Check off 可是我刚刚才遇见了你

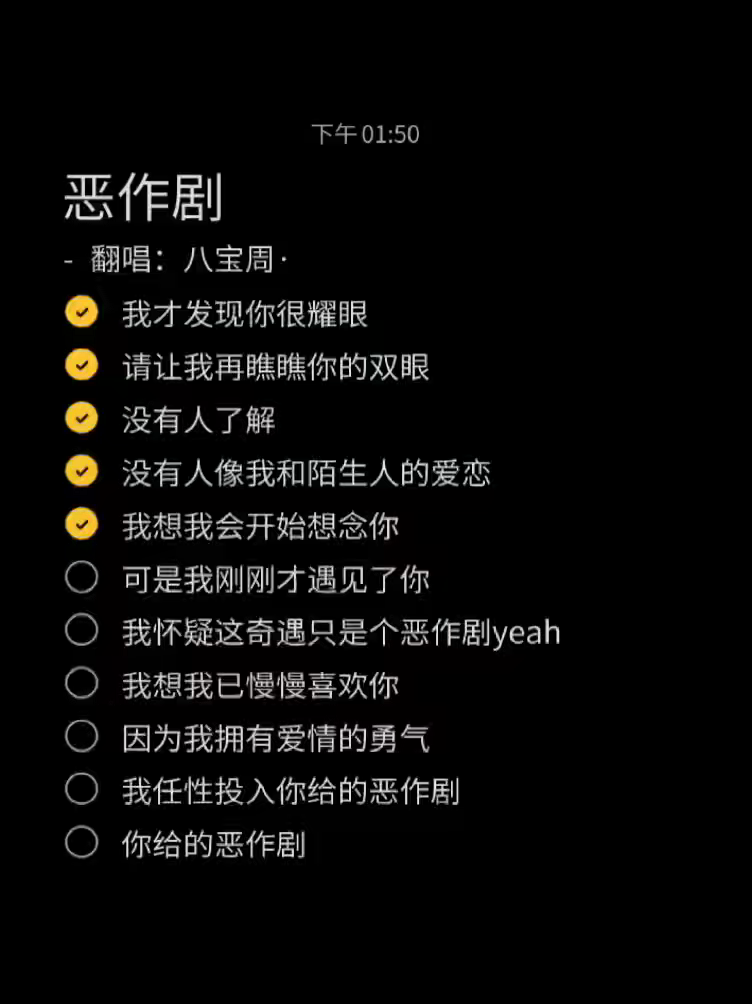tap(81, 577)
